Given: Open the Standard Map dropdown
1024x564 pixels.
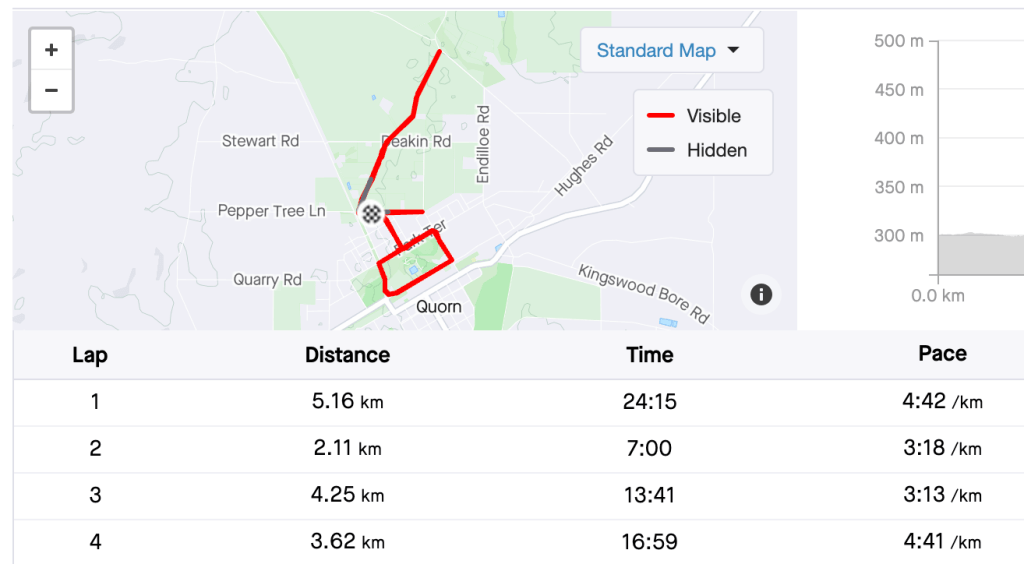Looking at the screenshot, I should (x=670, y=51).
